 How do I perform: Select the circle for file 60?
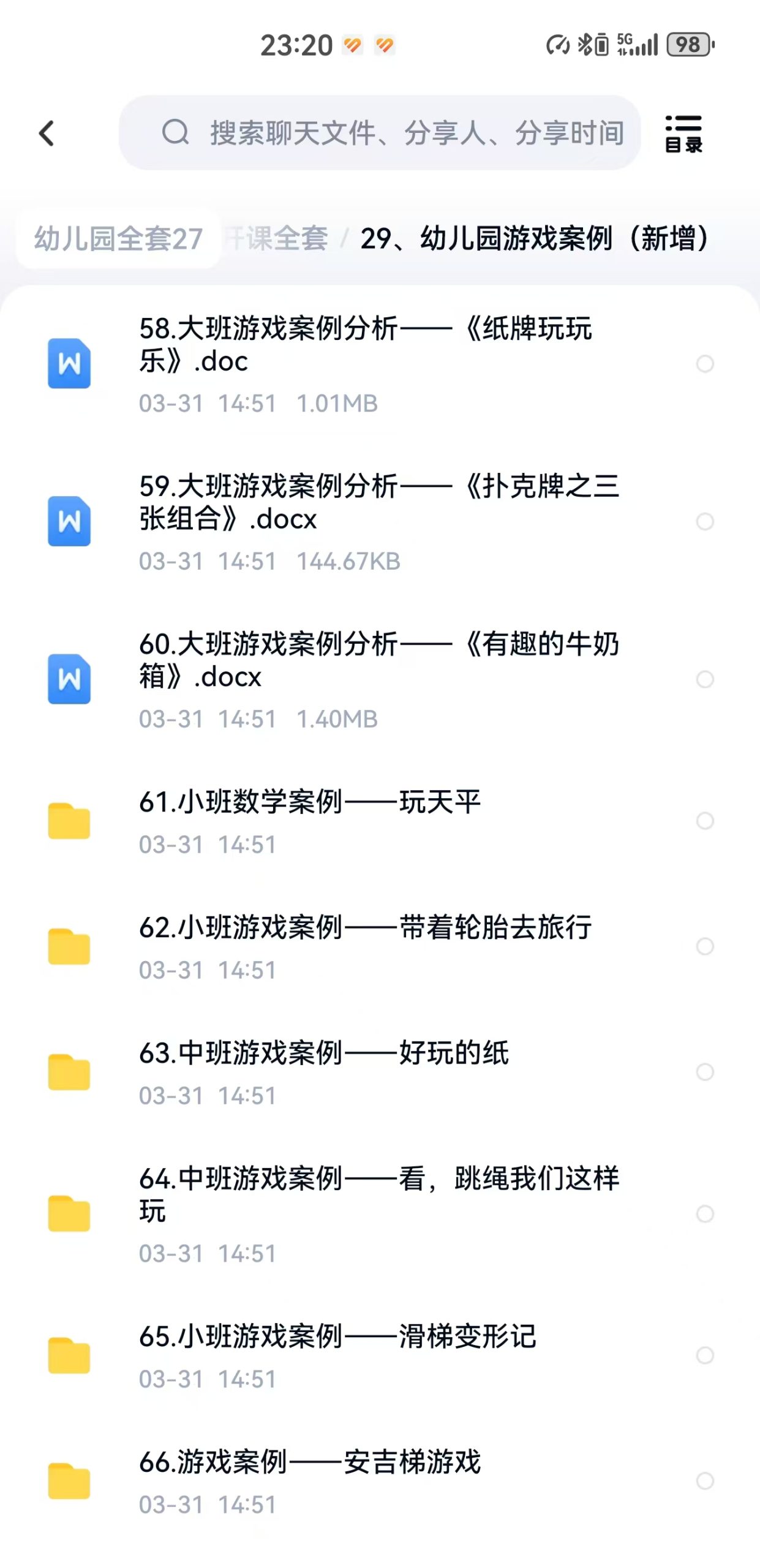click(x=705, y=679)
